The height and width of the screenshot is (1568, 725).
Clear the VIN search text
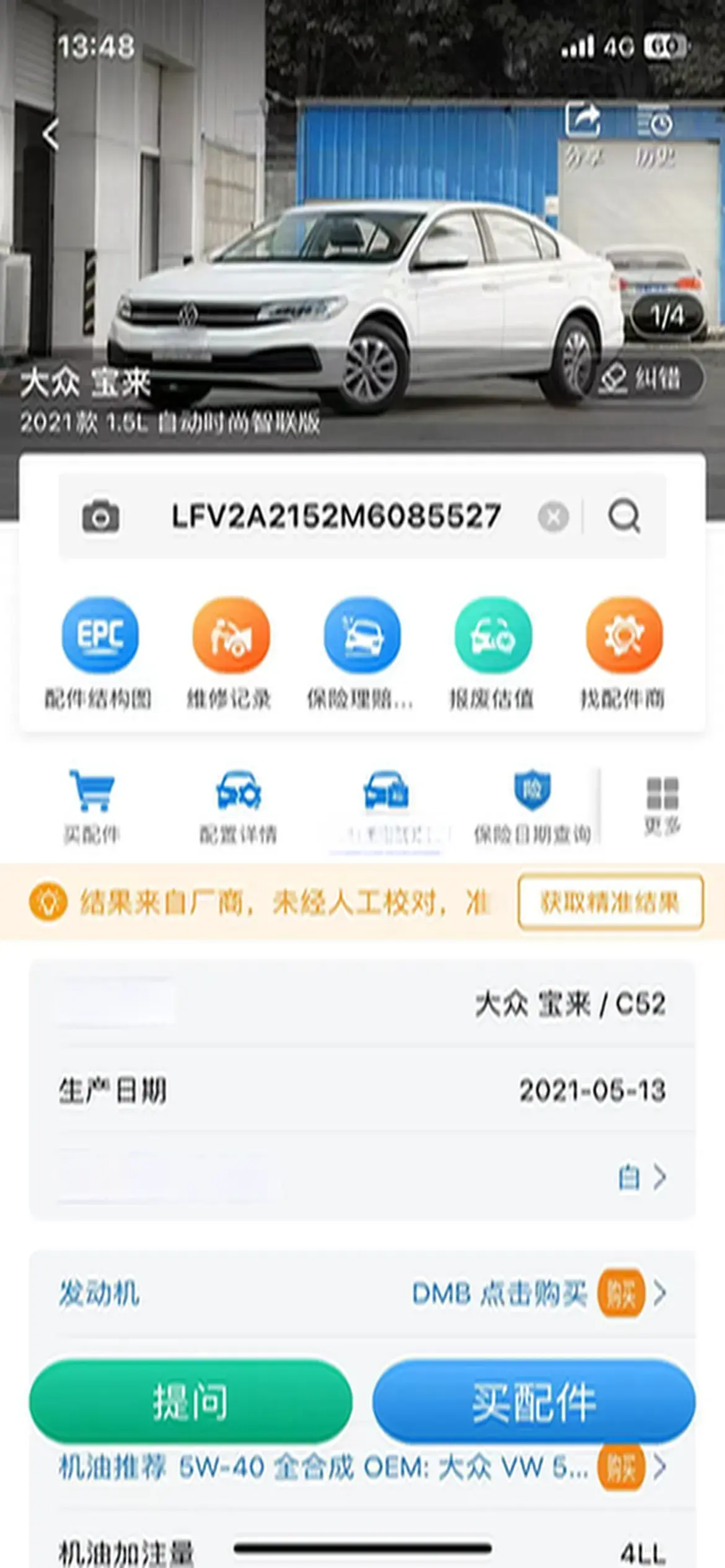[x=553, y=516]
